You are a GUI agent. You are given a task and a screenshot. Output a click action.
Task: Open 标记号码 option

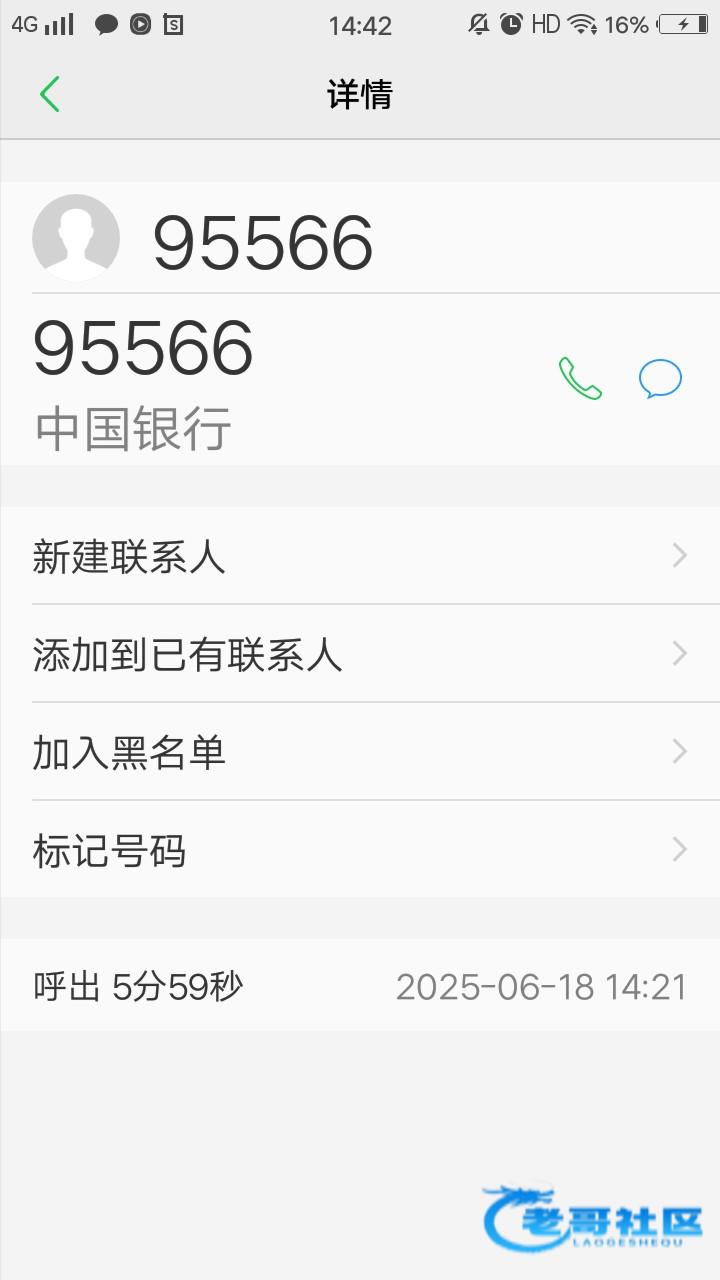(360, 850)
